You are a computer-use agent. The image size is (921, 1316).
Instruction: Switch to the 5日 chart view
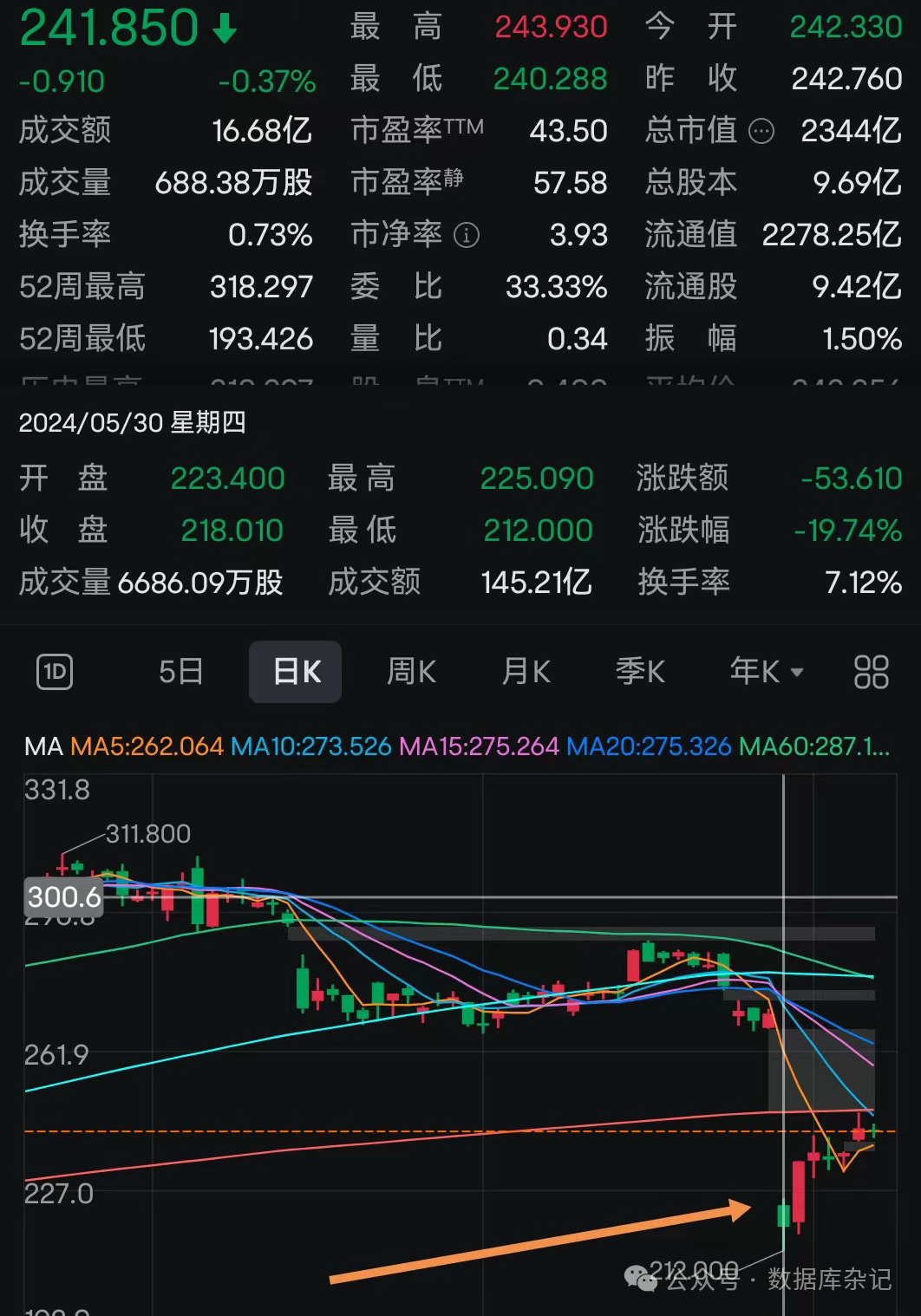click(181, 672)
